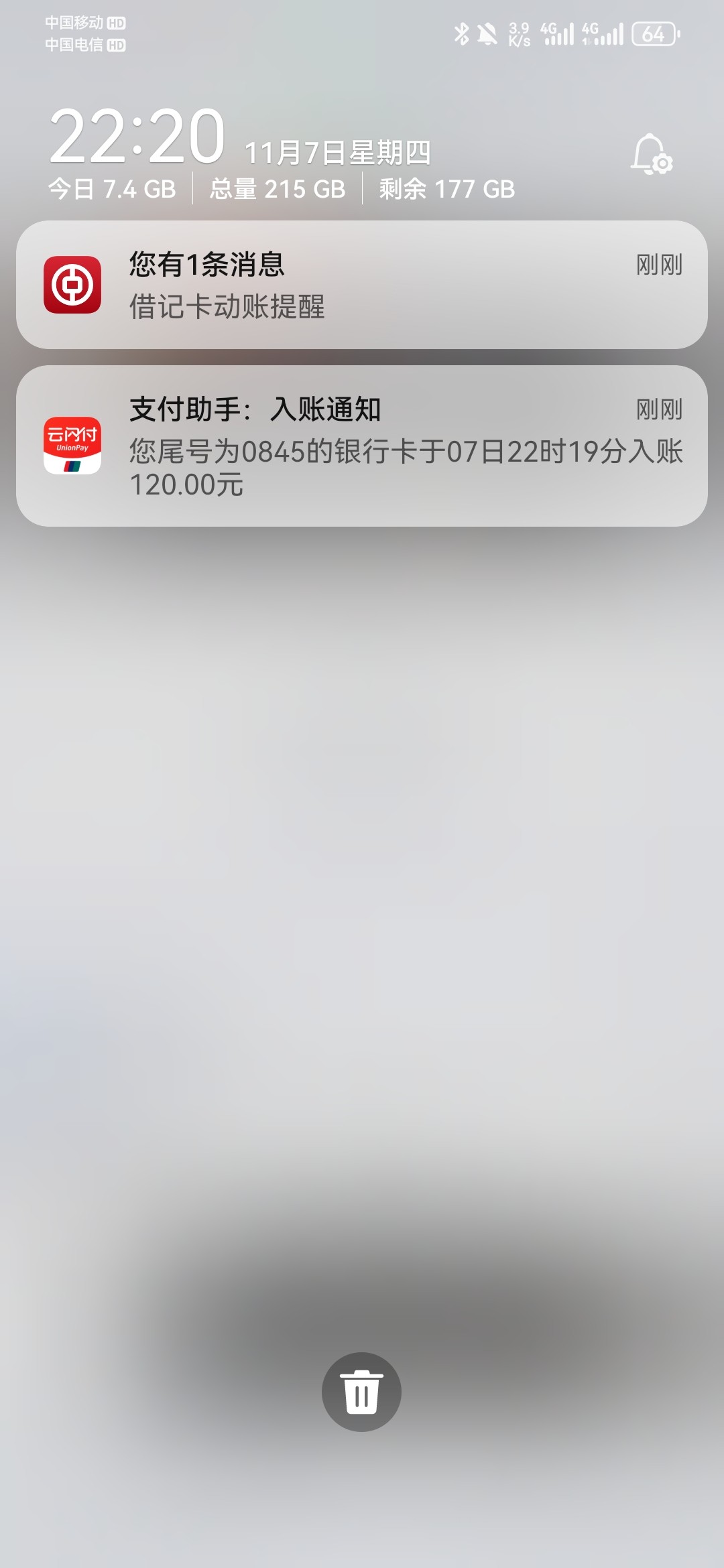Image resolution: width=724 pixels, height=1568 pixels.
Task: Open notification settings bell icon
Action: click(x=651, y=155)
